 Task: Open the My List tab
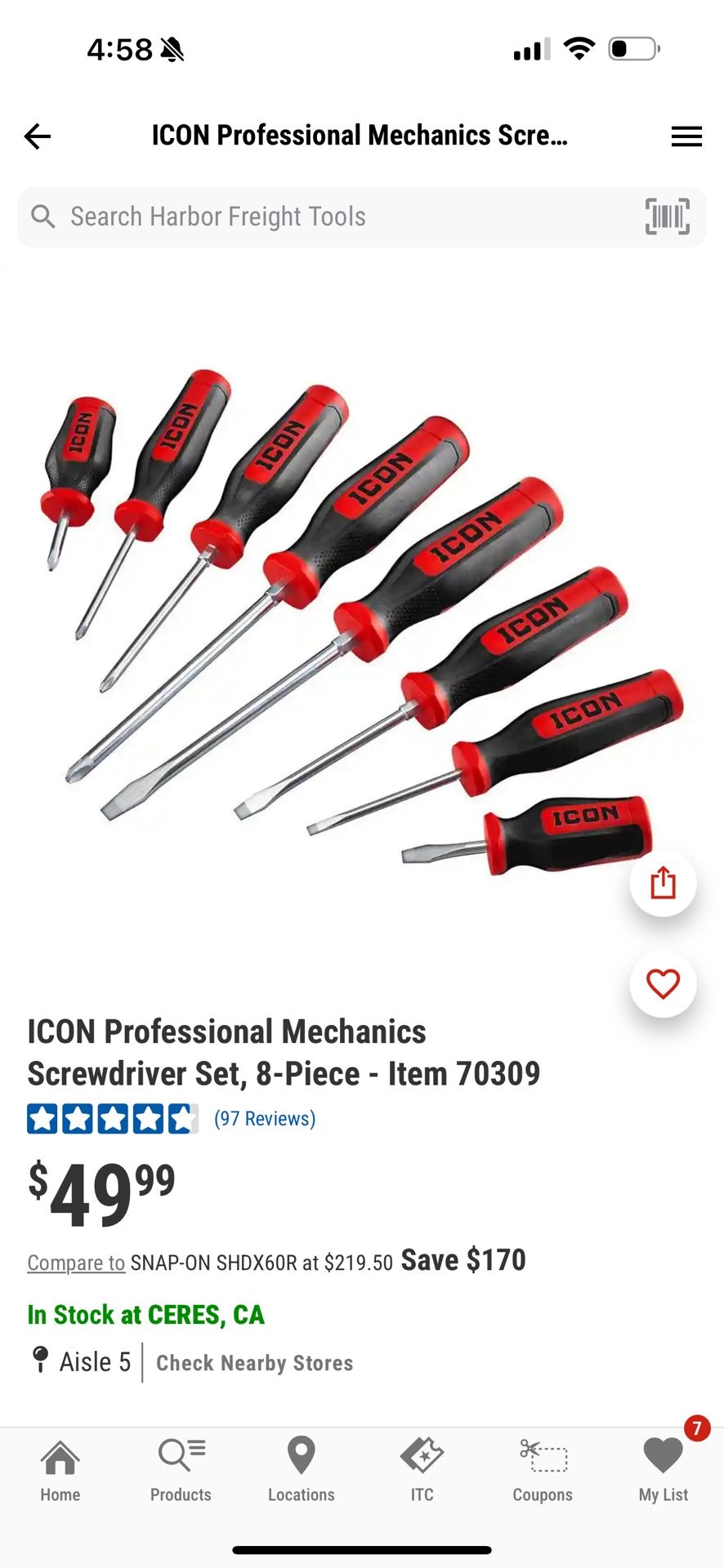click(x=663, y=1470)
